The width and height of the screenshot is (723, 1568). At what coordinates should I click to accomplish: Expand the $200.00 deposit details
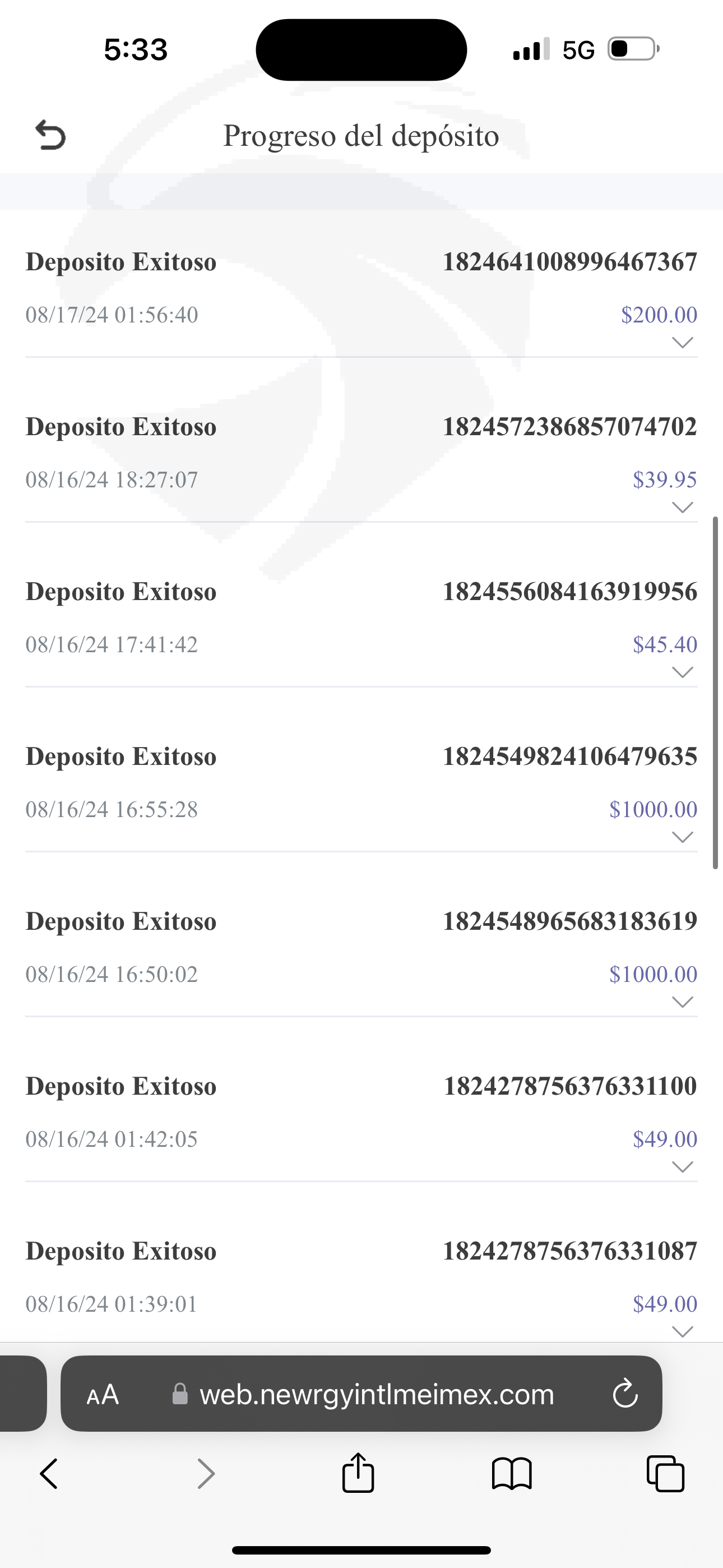coord(682,342)
